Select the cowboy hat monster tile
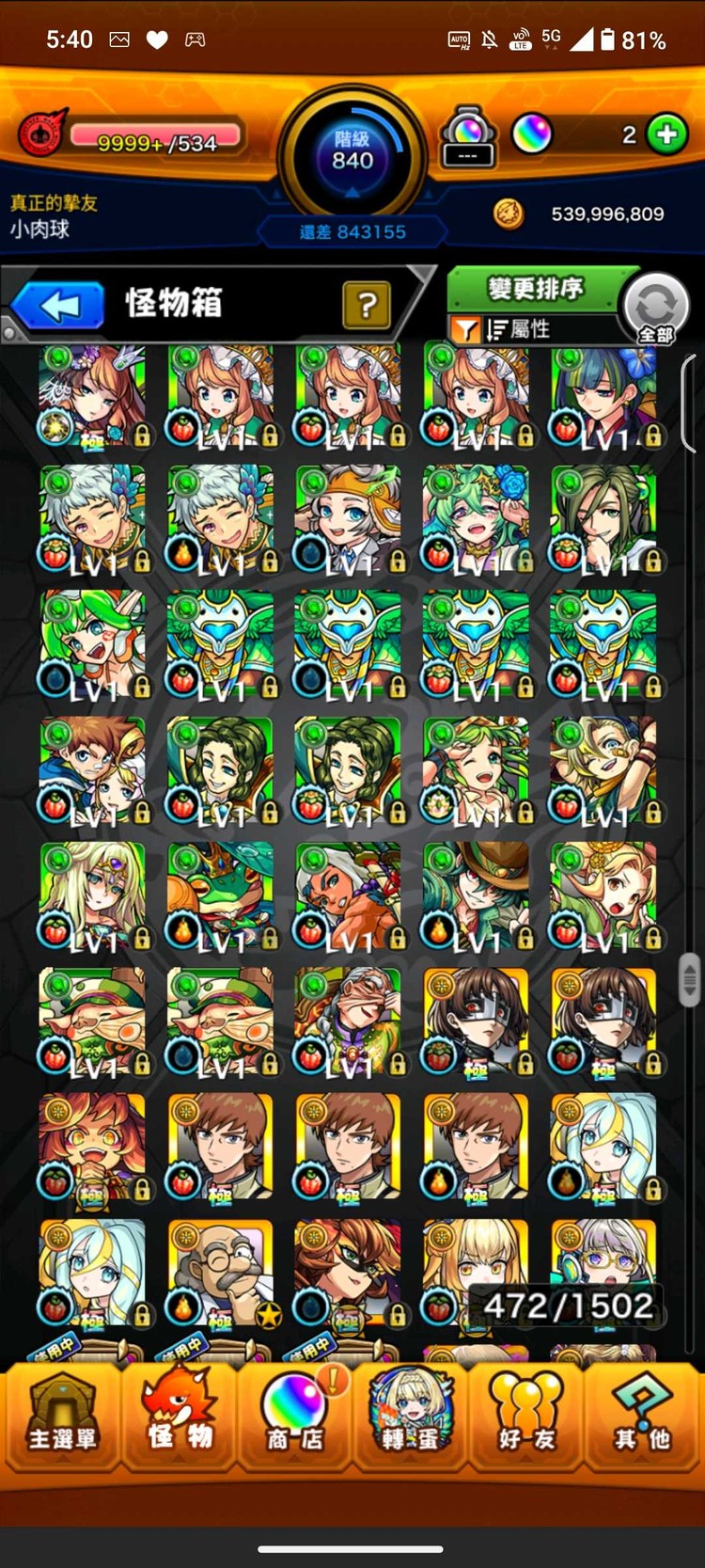 [476, 896]
